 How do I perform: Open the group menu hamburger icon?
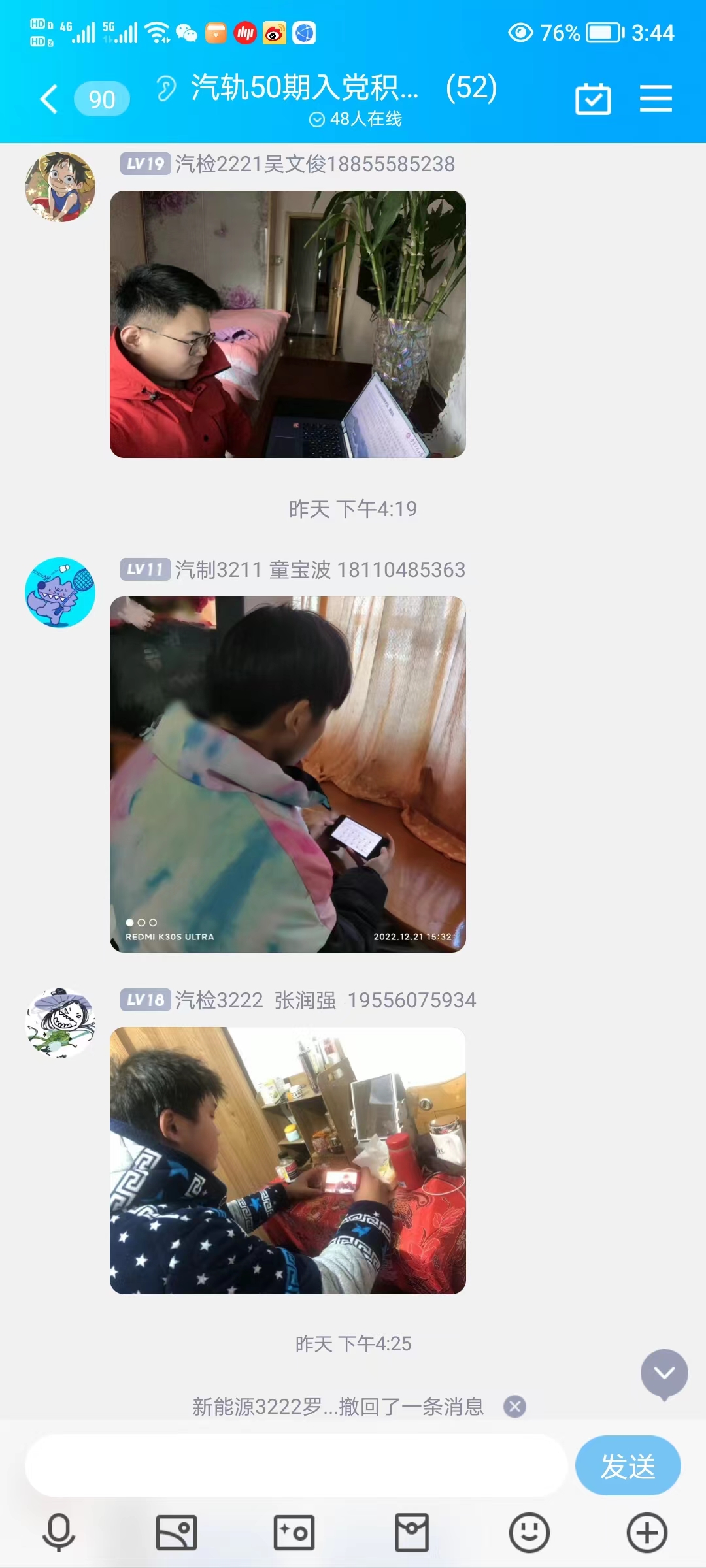(x=656, y=99)
